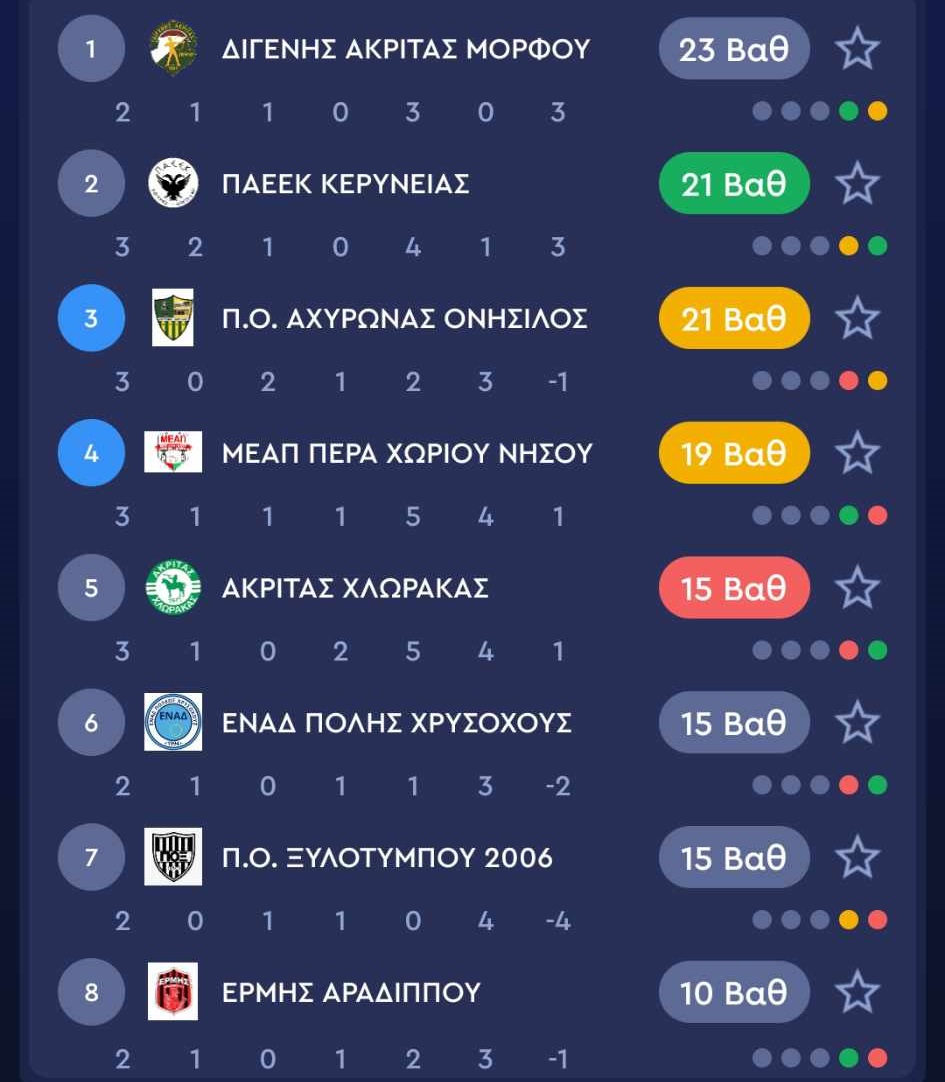This screenshot has height=1082, width=945.
Task: Favorite ΔΙΓΕΝΗΣ ΑΚΡΙΤΑΣ ΜΟΡΦΟΥ with its star
Action: coord(857,49)
